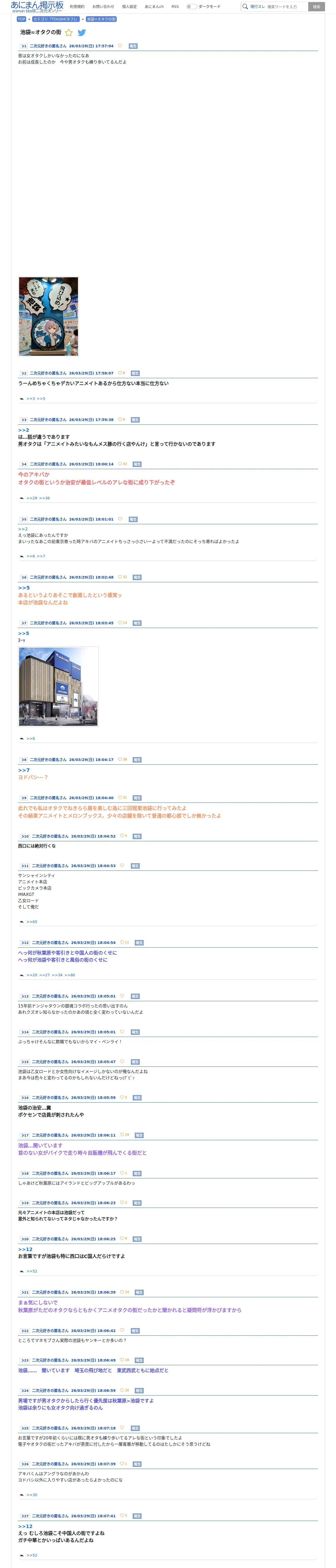Image resolution: width=336 pixels, height=1568 pixels.
Task: Tap the 検索 button
Action: point(316,7)
